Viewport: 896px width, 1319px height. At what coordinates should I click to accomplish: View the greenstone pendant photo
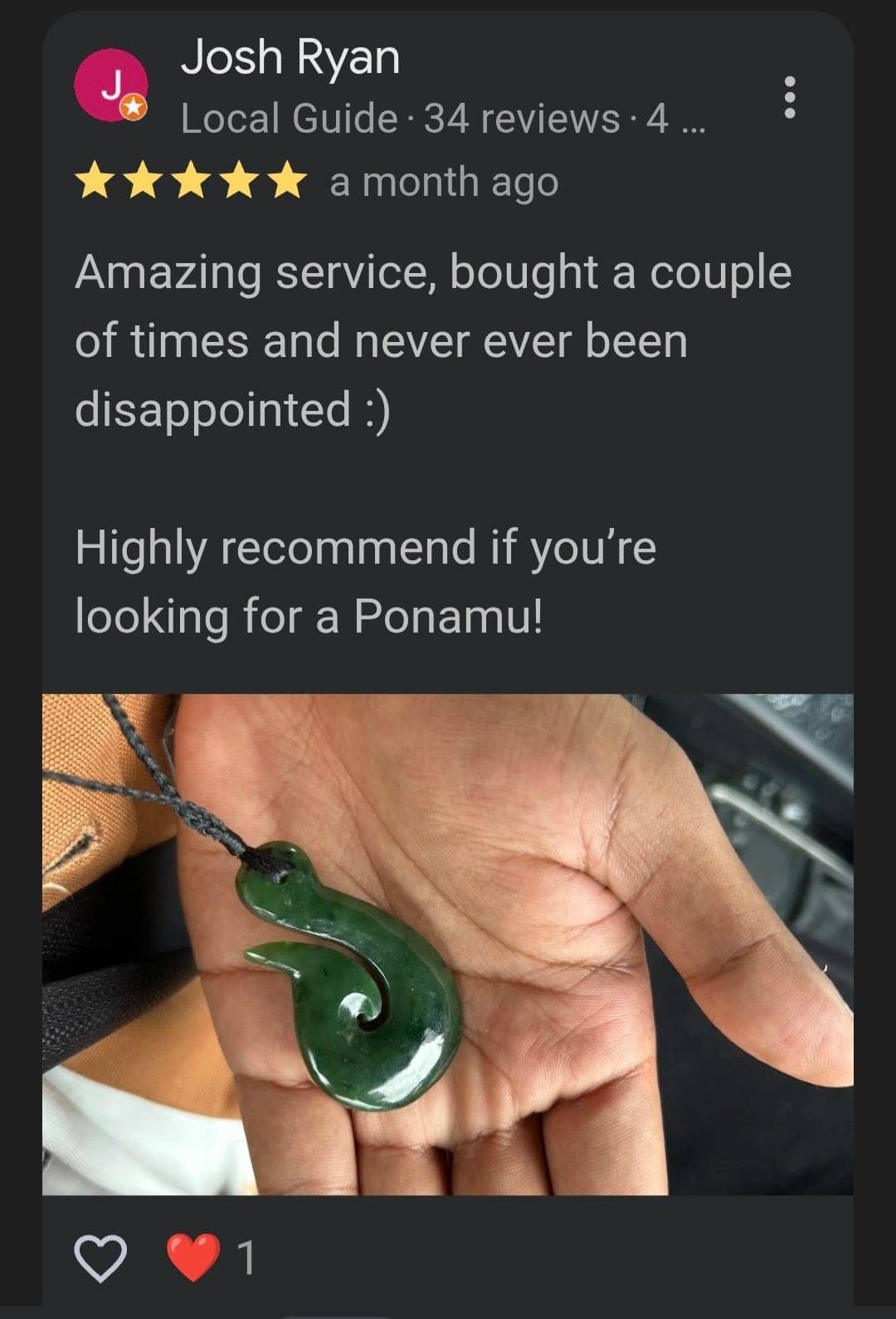tap(448, 944)
